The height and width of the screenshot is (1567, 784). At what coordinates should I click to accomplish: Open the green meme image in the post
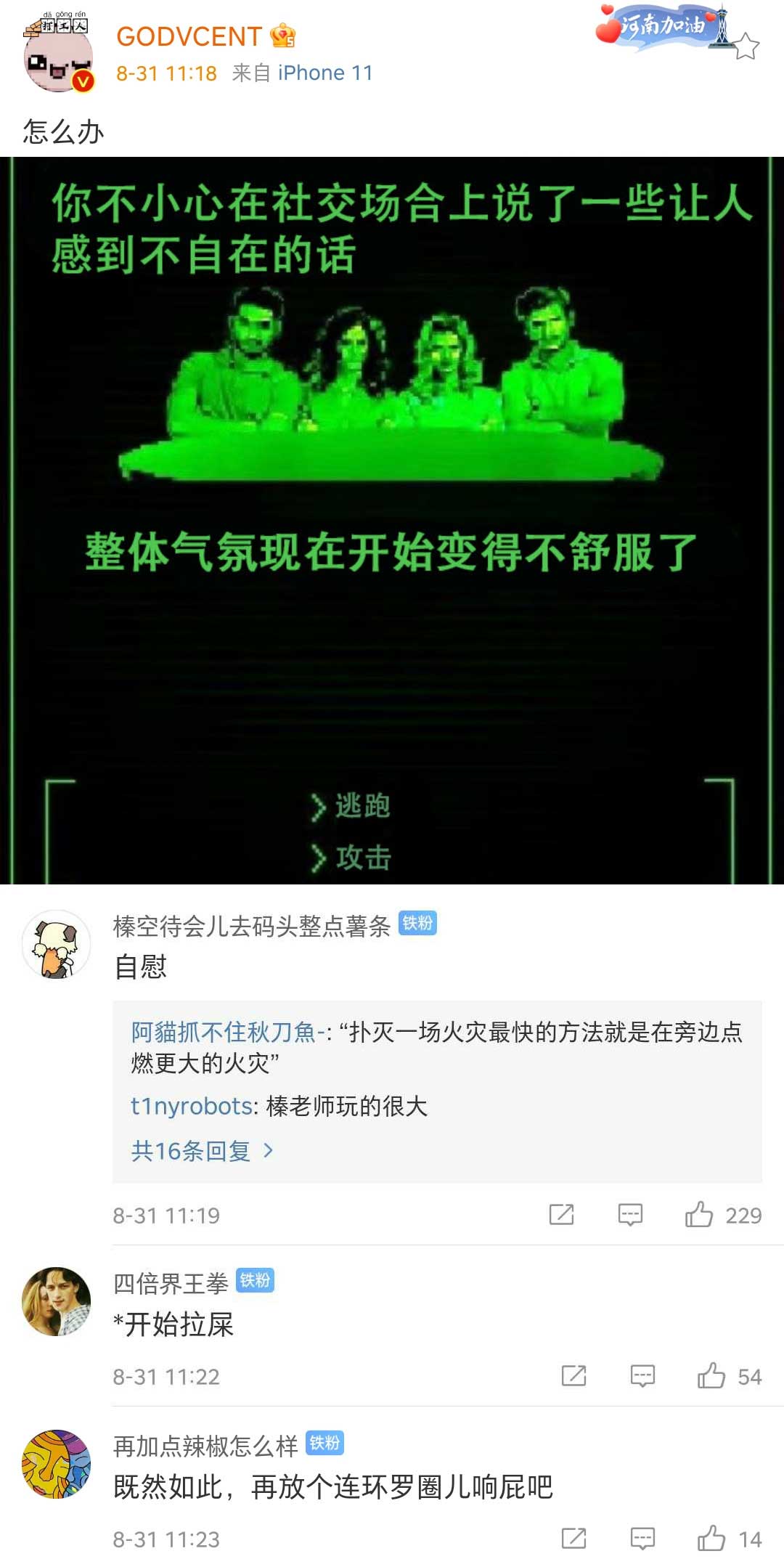click(392, 520)
